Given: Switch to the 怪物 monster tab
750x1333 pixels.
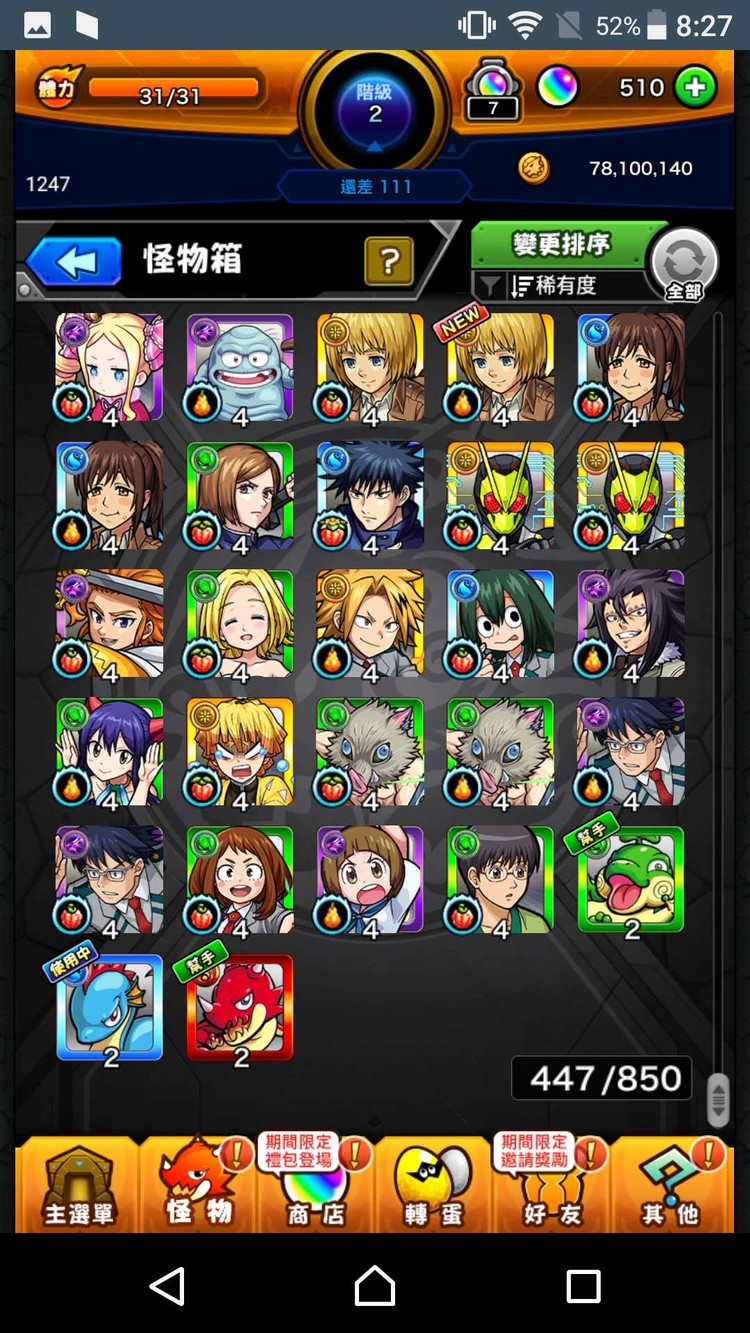Looking at the screenshot, I should (198, 1186).
